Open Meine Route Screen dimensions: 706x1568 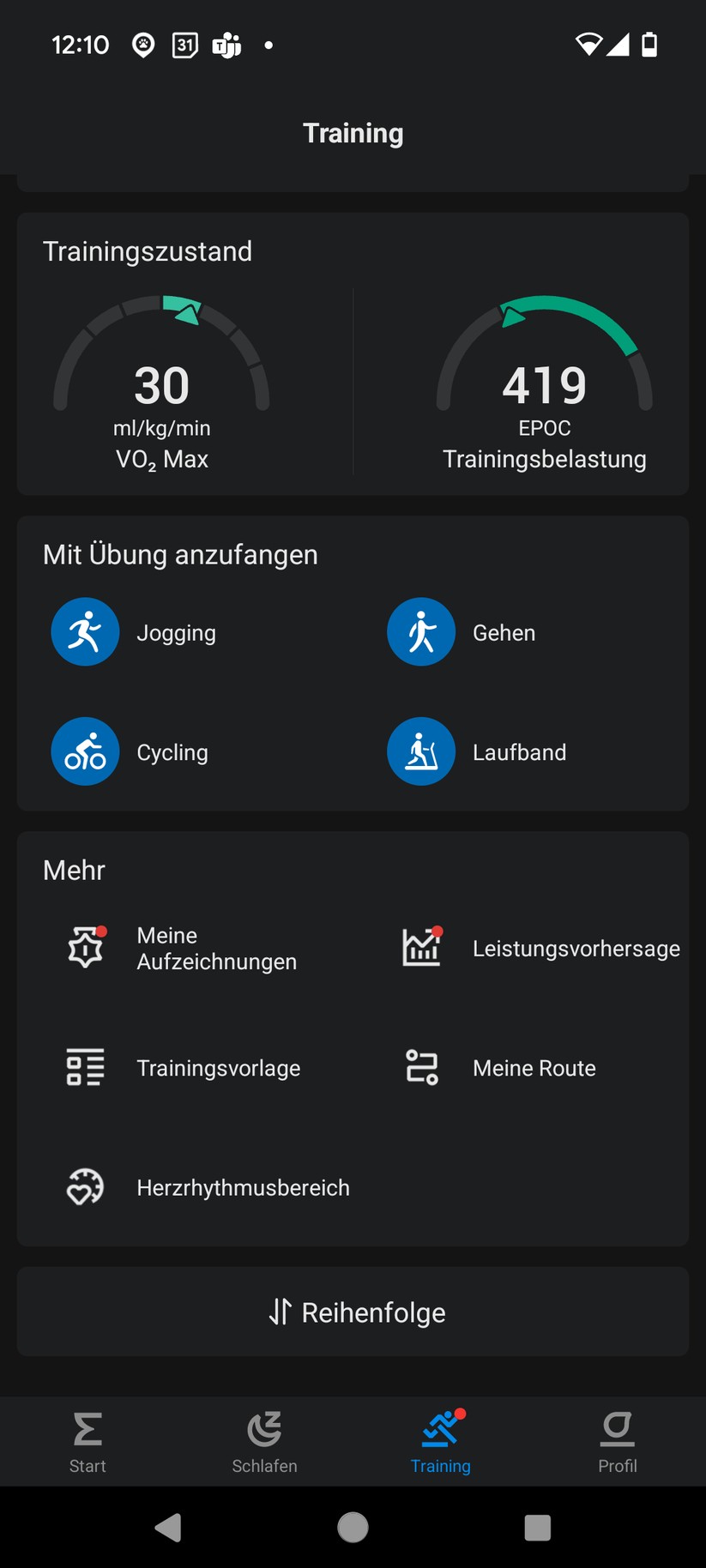coord(502,1068)
